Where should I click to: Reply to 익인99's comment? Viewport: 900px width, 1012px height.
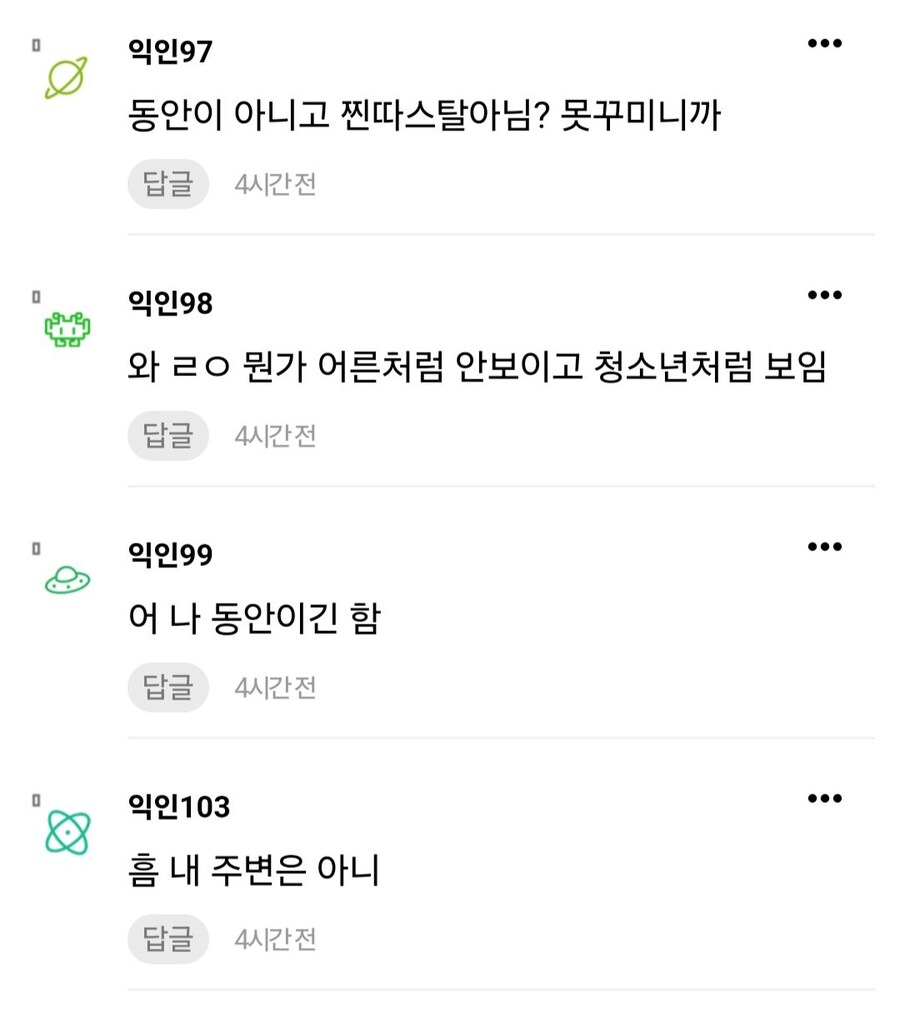point(168,687)
